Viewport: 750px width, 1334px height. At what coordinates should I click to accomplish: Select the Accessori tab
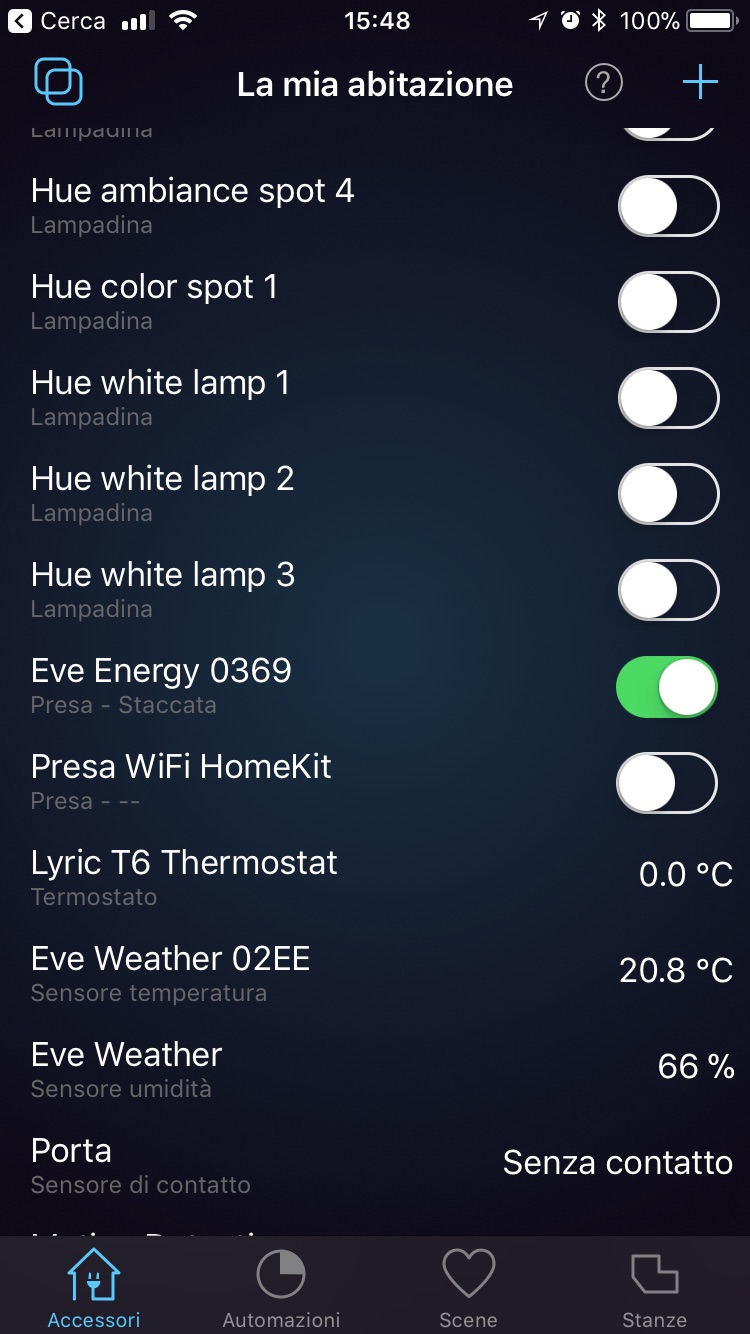coord(94,1290)
